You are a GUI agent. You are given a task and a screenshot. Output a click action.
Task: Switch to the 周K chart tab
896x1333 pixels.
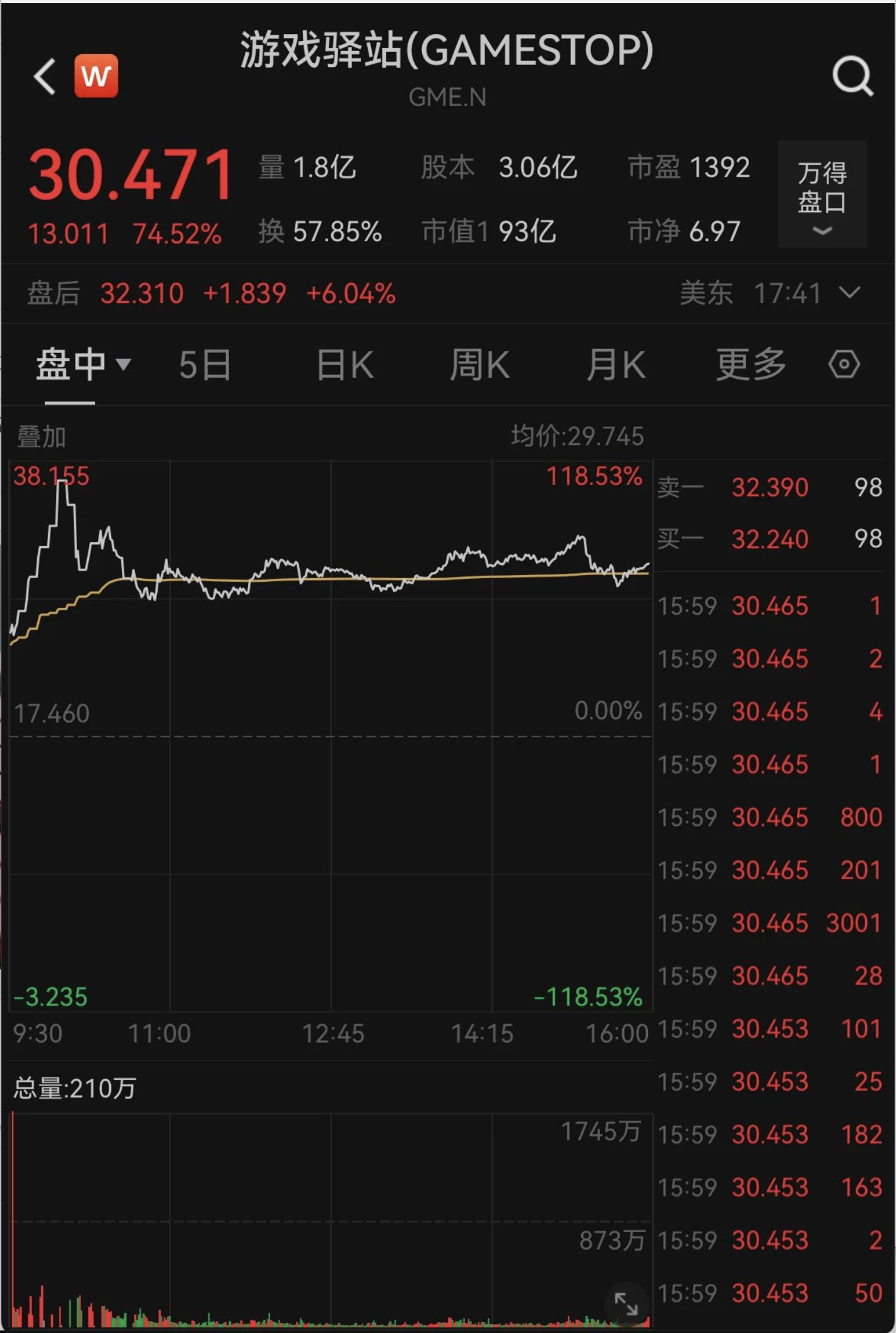pyautogui.click(x=480, y=365)
